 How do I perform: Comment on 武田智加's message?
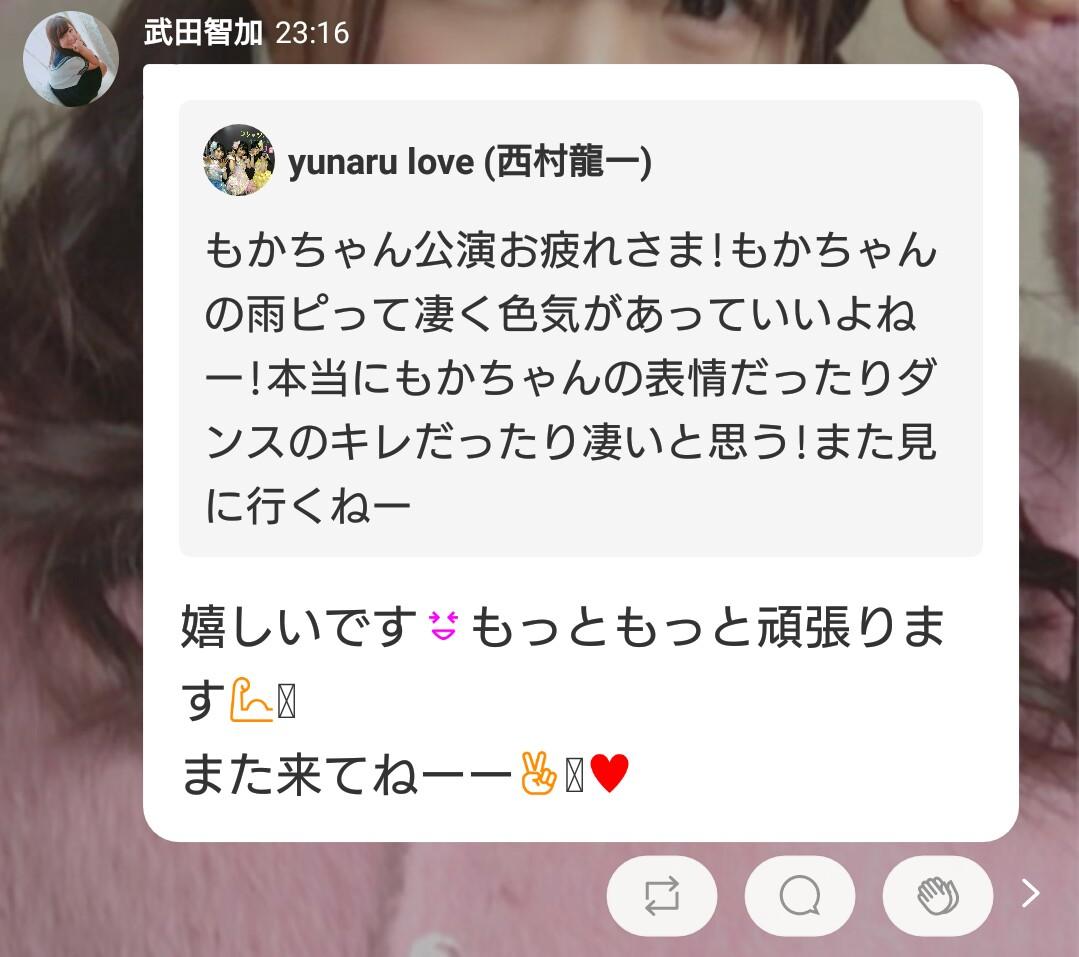tap(799, 895)
